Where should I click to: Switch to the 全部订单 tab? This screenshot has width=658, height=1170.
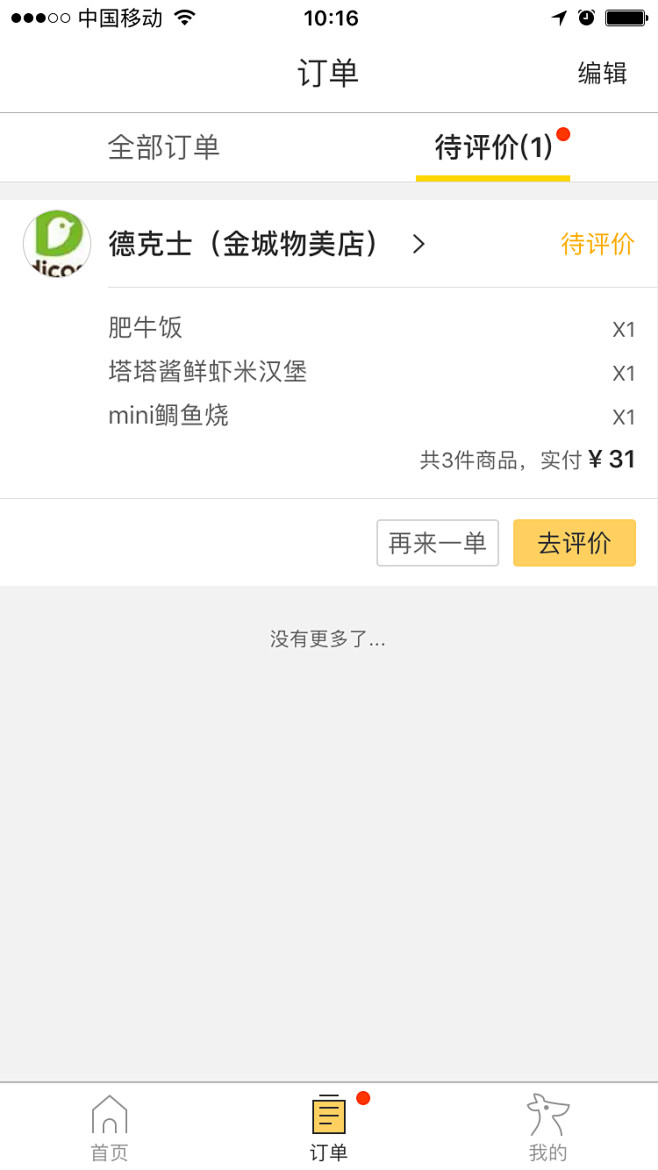pyautogui.click(x=164, y=148)
